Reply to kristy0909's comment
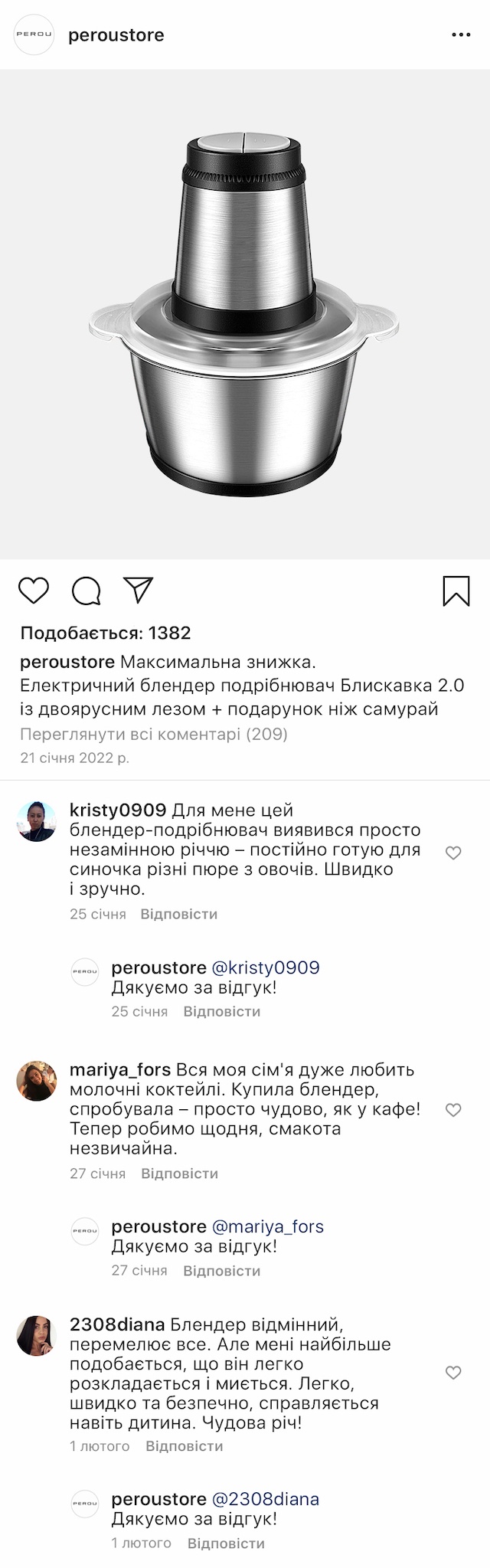 point(179,914)
